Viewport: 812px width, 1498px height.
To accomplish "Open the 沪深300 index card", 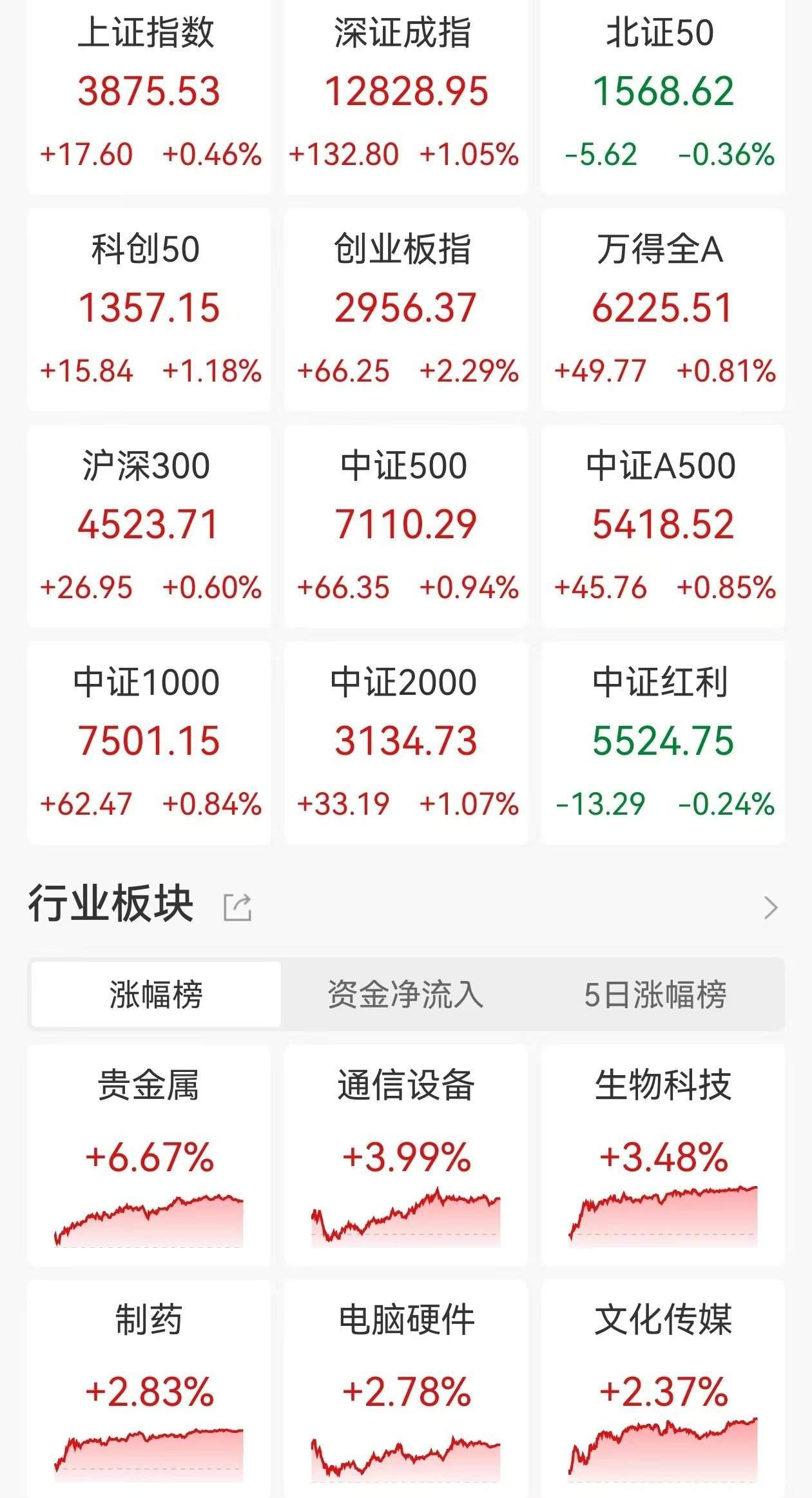I will tap(148, 525).
